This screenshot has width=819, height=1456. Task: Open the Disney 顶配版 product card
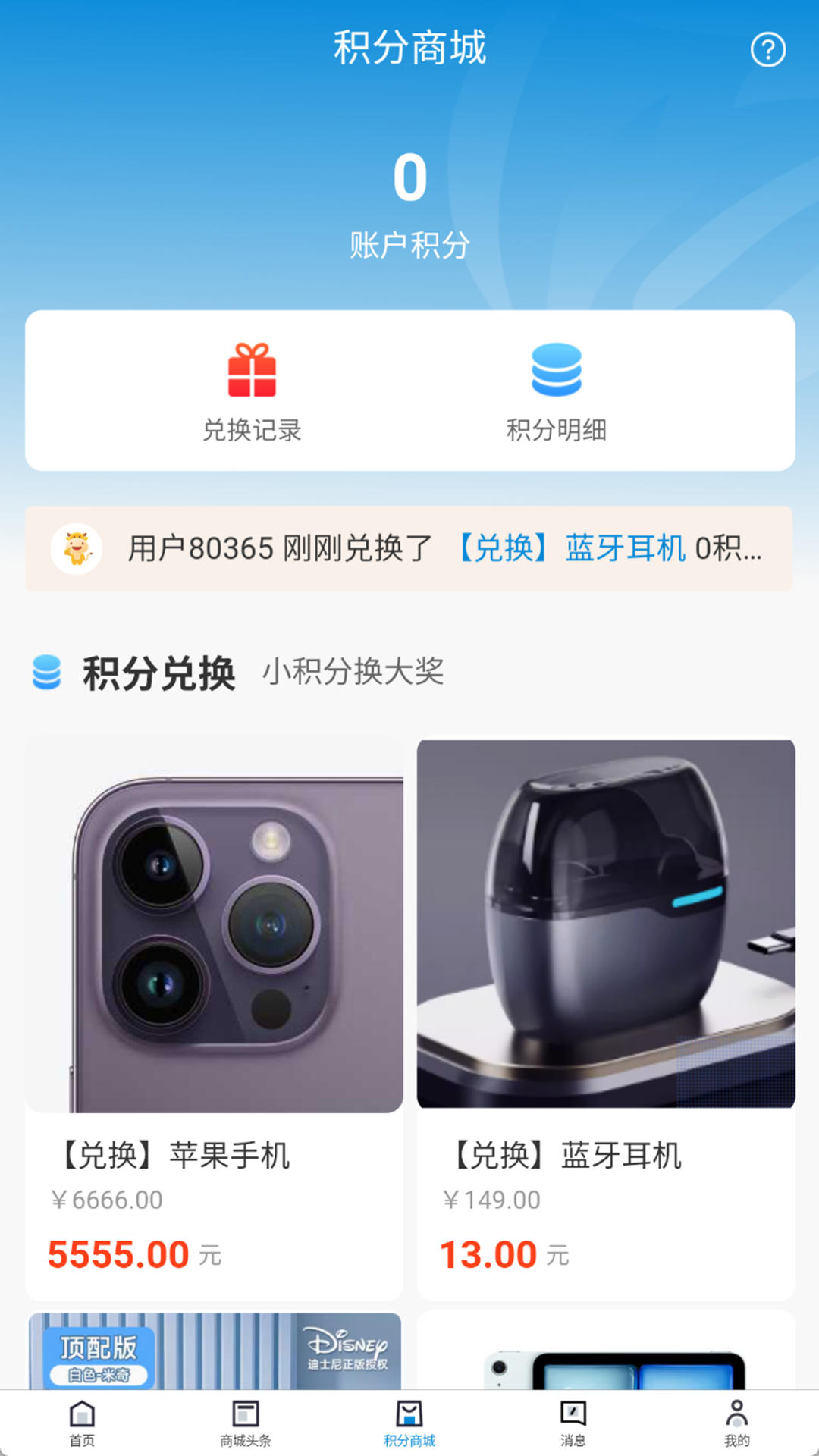(215, 1351)
